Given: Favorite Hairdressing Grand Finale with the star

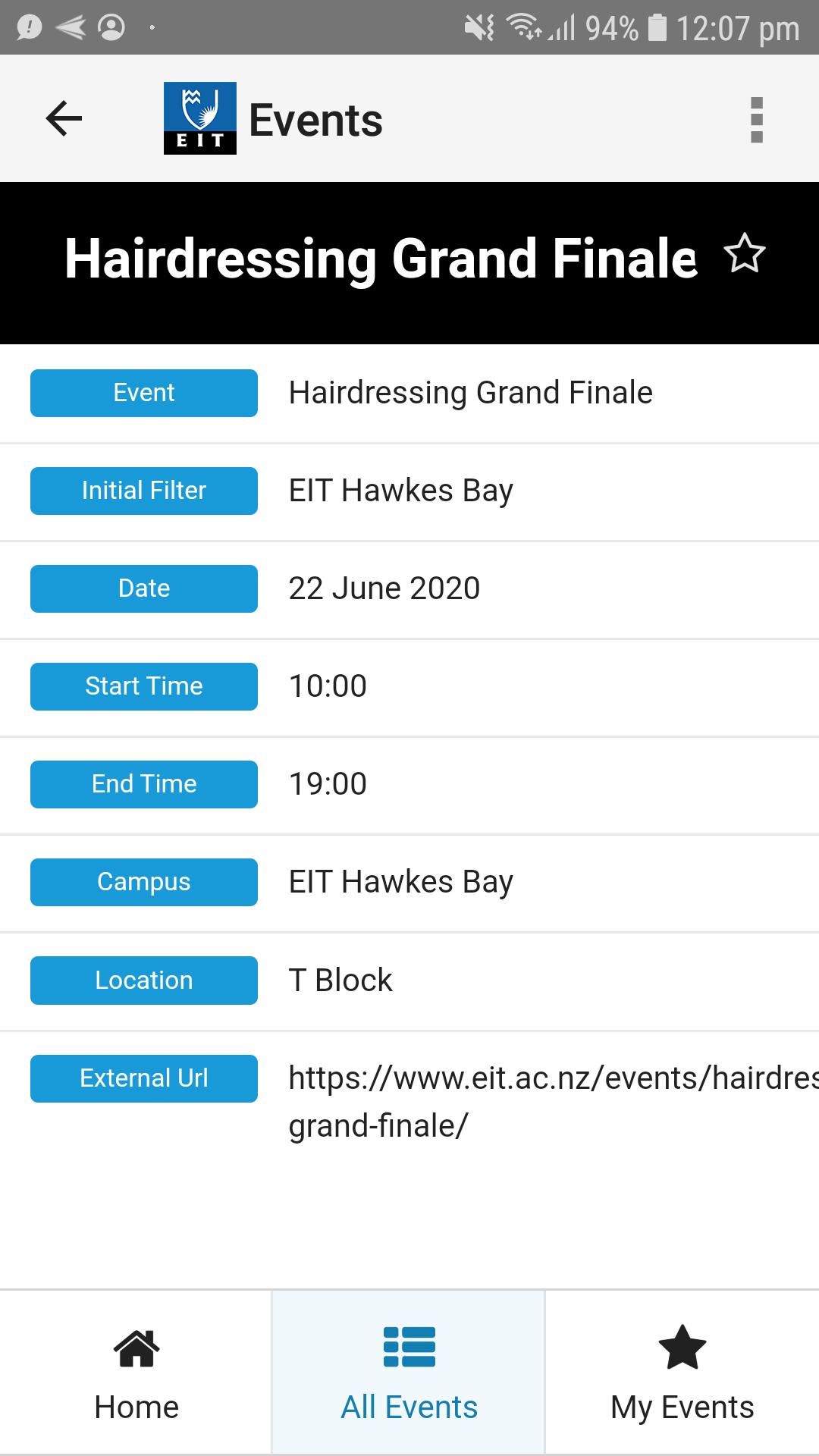Looking at the screenshot, I should click(x=745, y=253).
